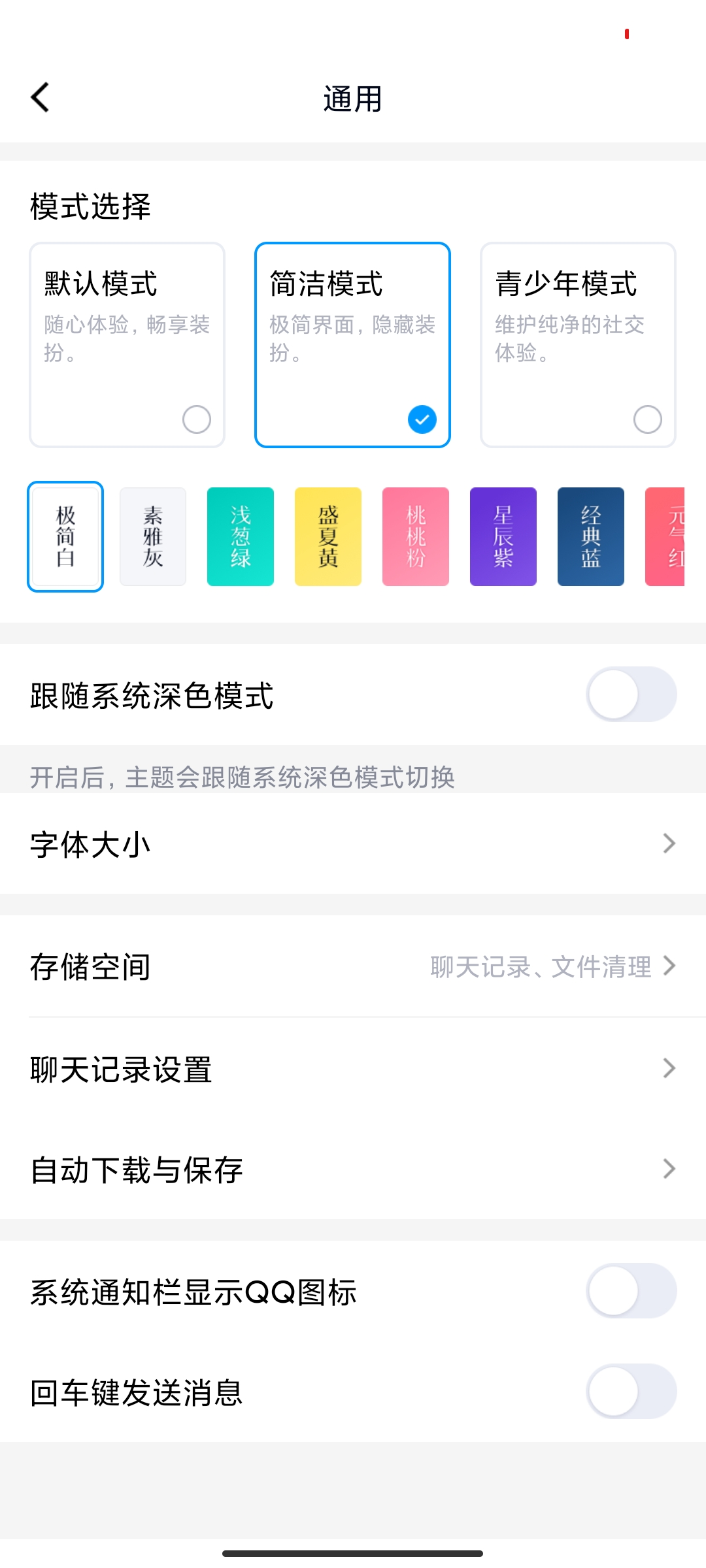The height and width of the screenshot is (1568, 706).
Task: Toggle 跟随系统深色模式 switch
Action: [x=631, y=694]
